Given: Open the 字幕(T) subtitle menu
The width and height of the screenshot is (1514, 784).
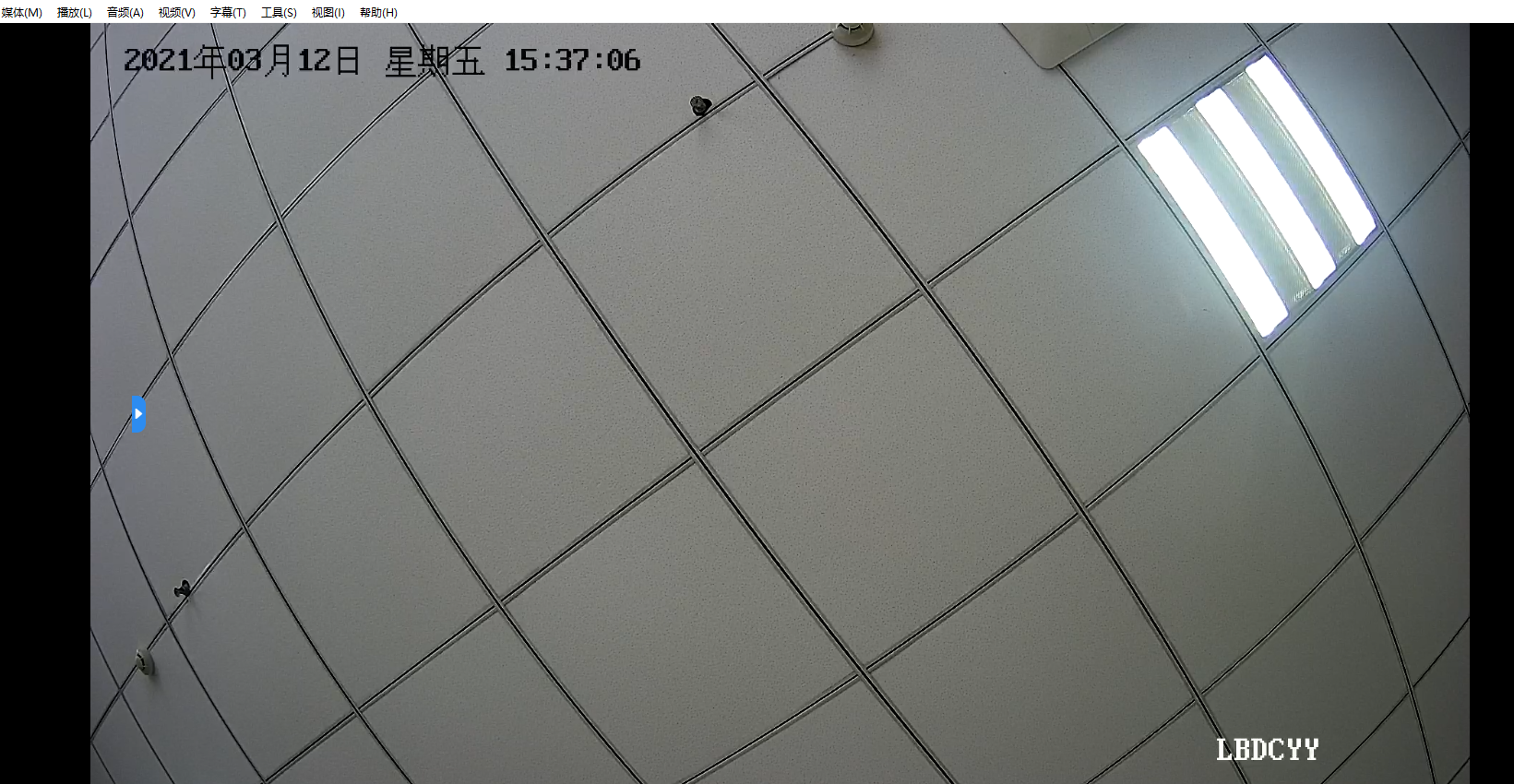Looking at the screenshot, I should tap(228, 12).
